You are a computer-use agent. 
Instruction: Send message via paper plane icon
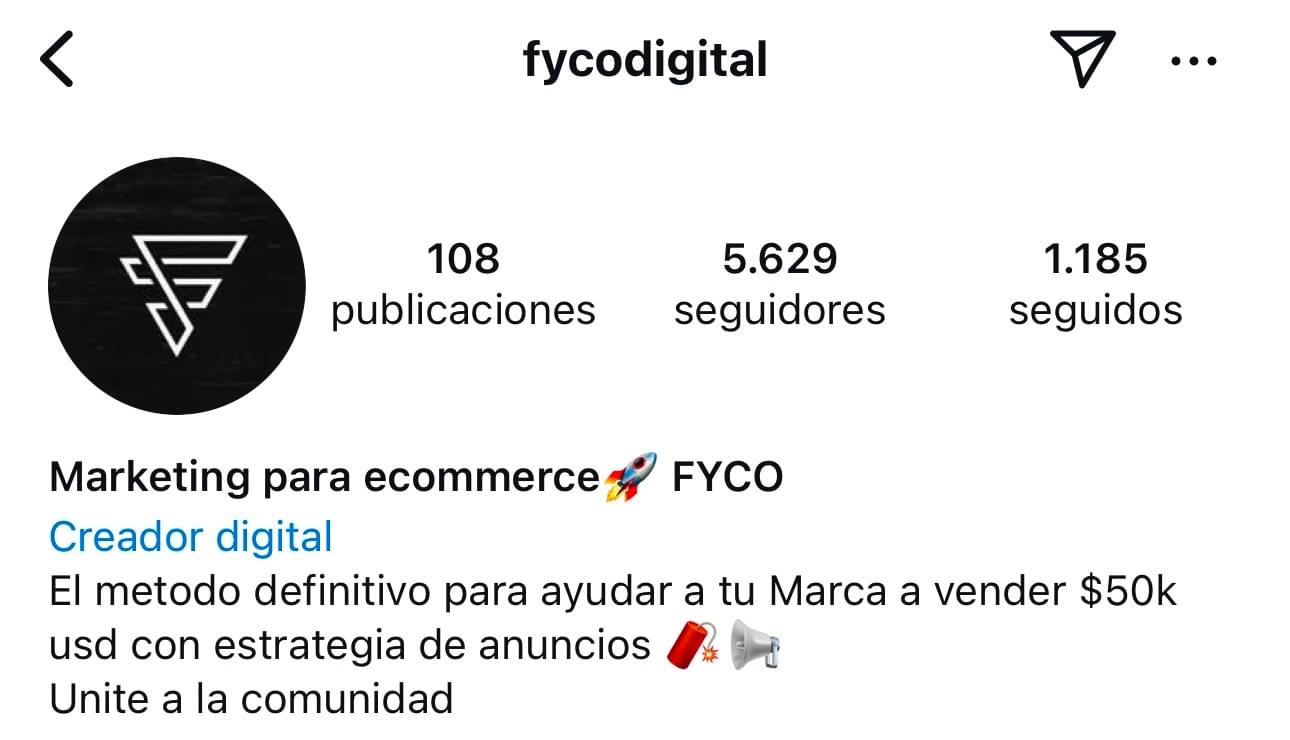point(1082,58)
